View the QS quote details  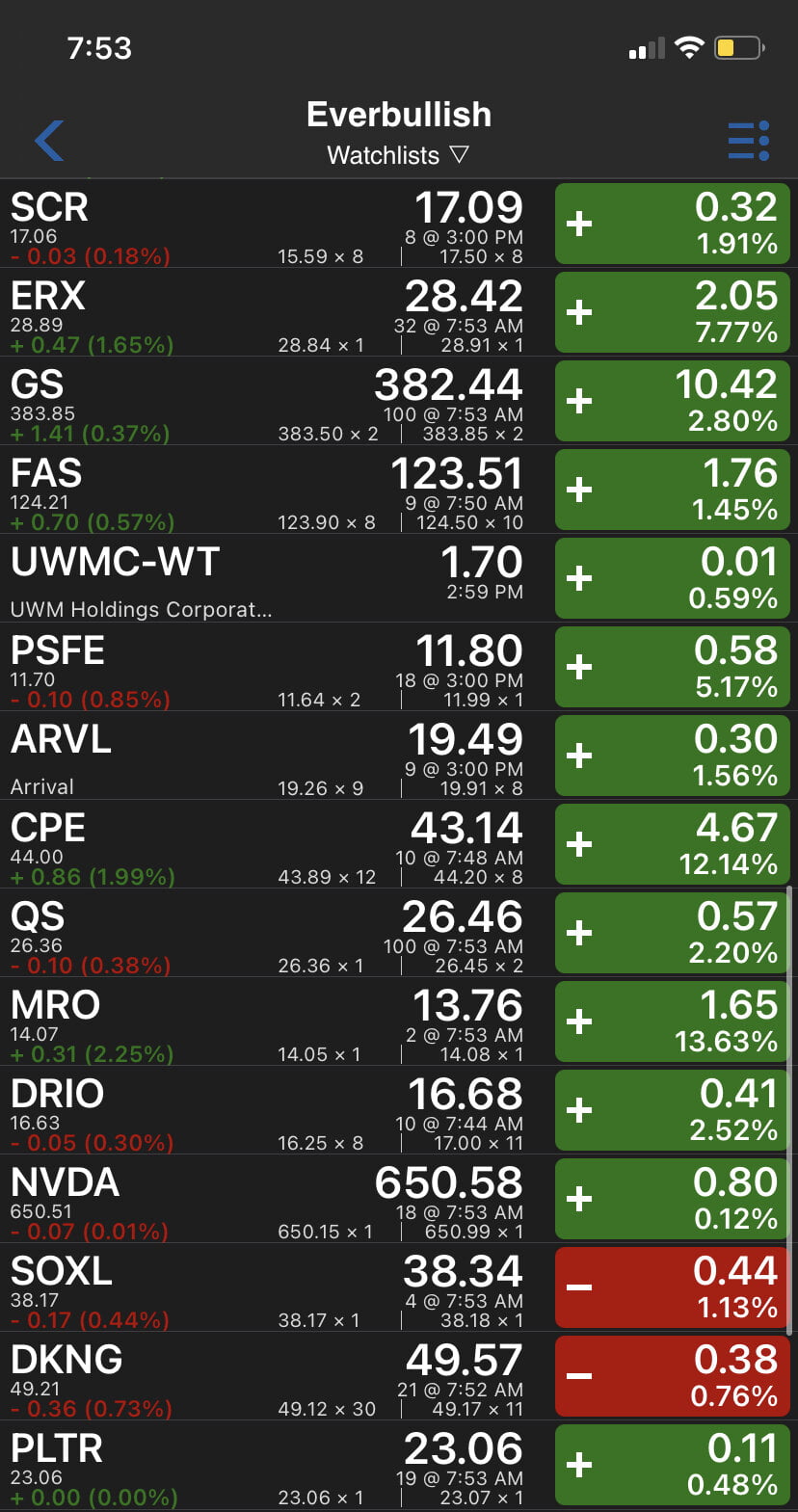click(x=270, y=933)
